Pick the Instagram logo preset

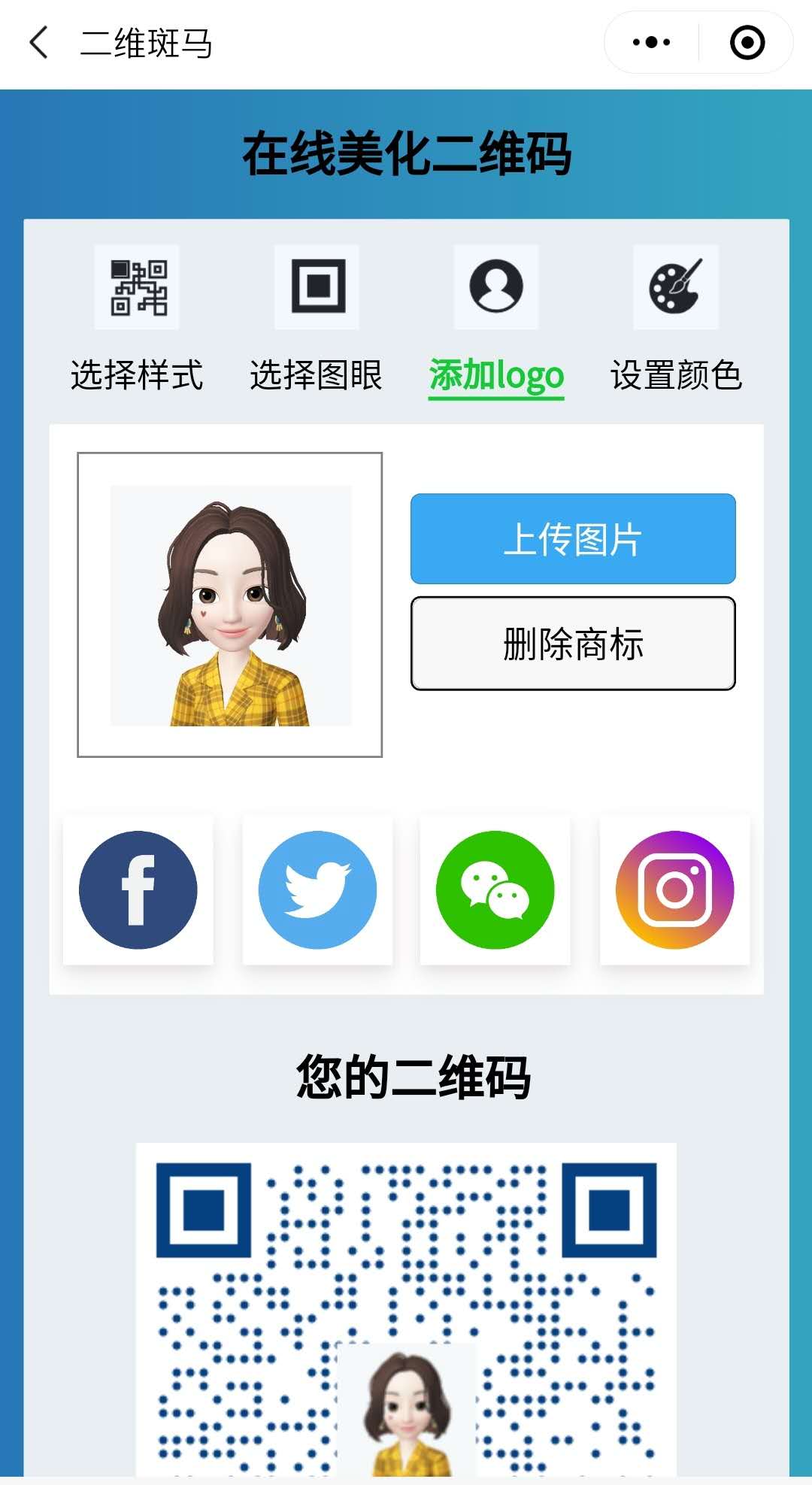pos(674,889)
